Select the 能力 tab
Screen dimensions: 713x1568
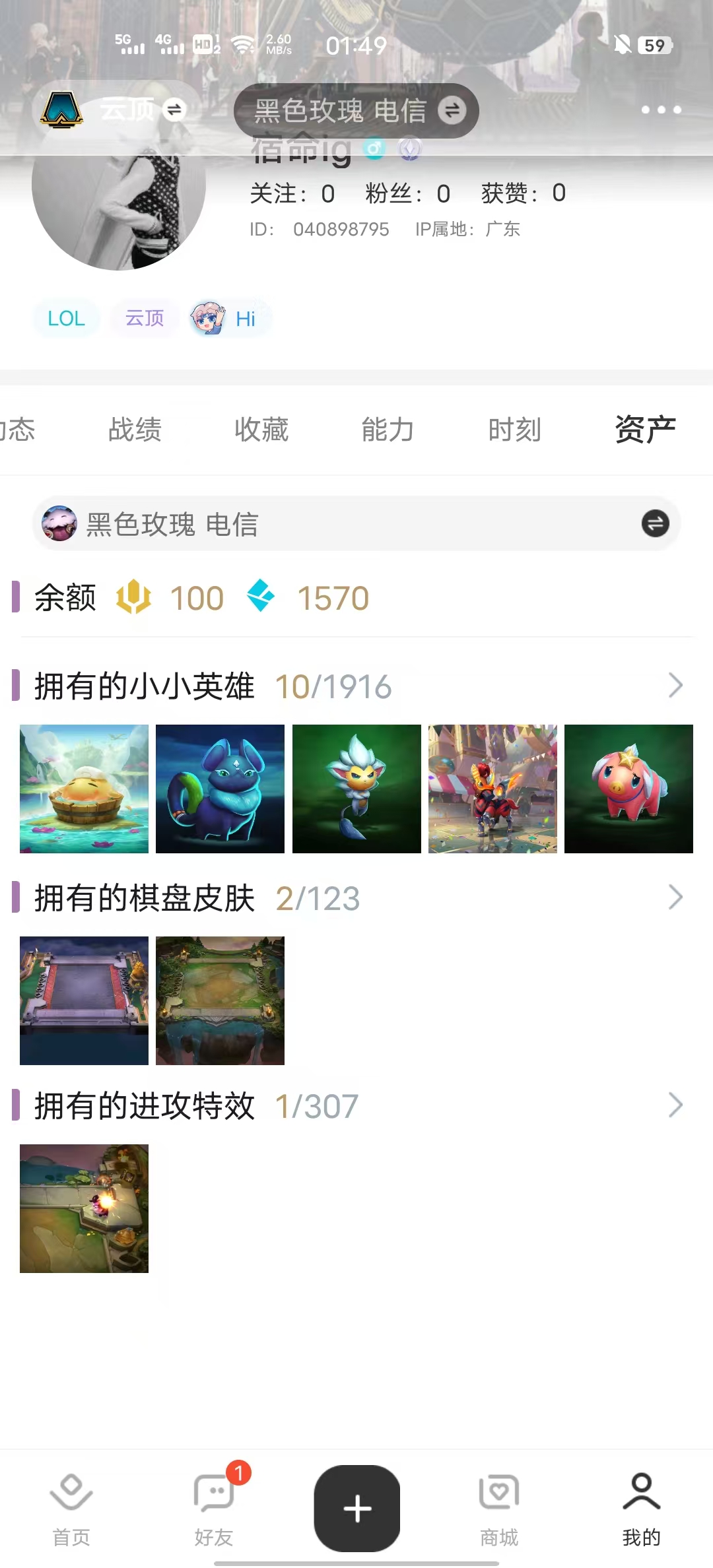388,430
